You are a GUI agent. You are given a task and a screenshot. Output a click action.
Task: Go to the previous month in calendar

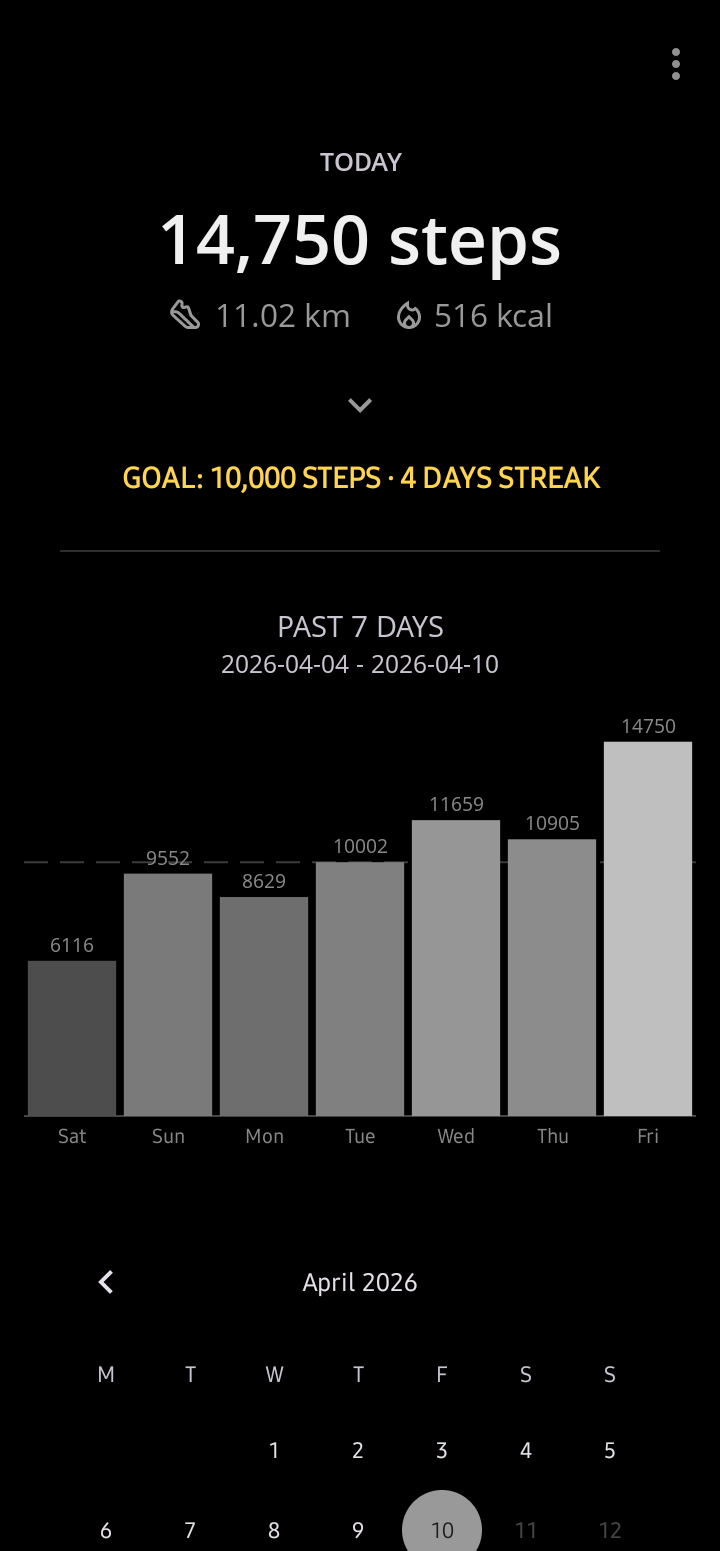click(106, 1282)
